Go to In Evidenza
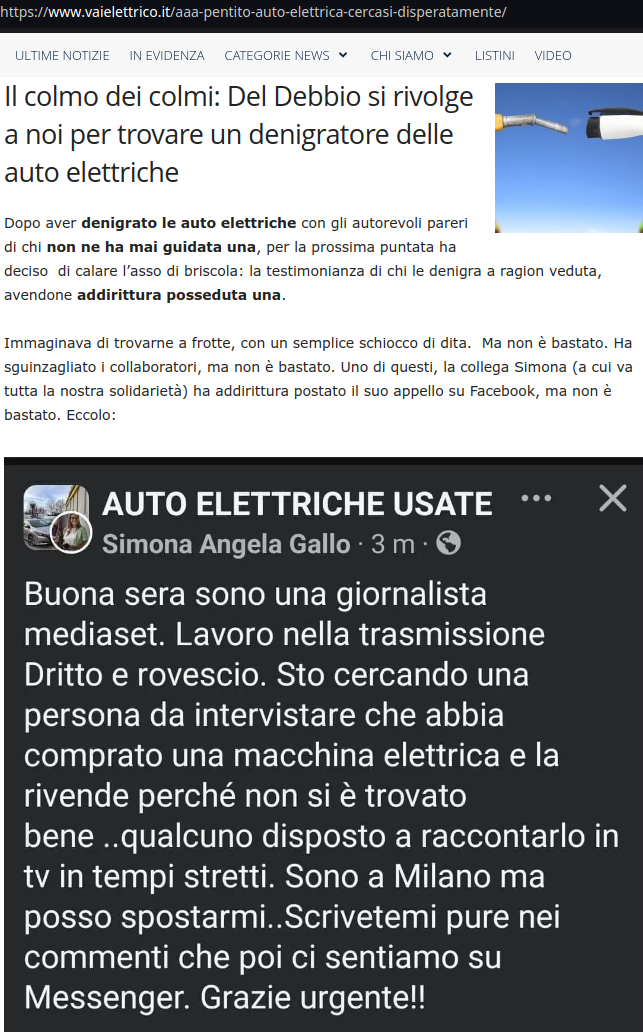Screen dimensions: 643x1032 click(167, 55)
